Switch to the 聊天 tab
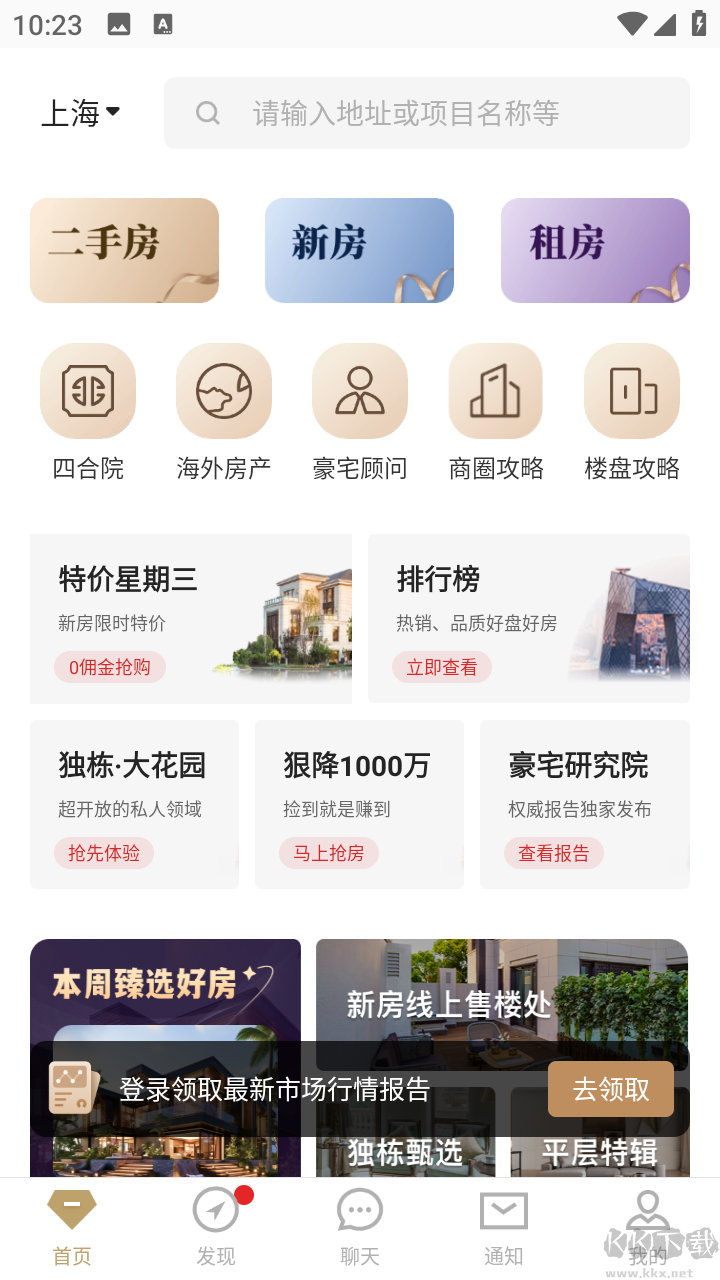This screenshot has width=720, height=1280. tap(360, 1226)
